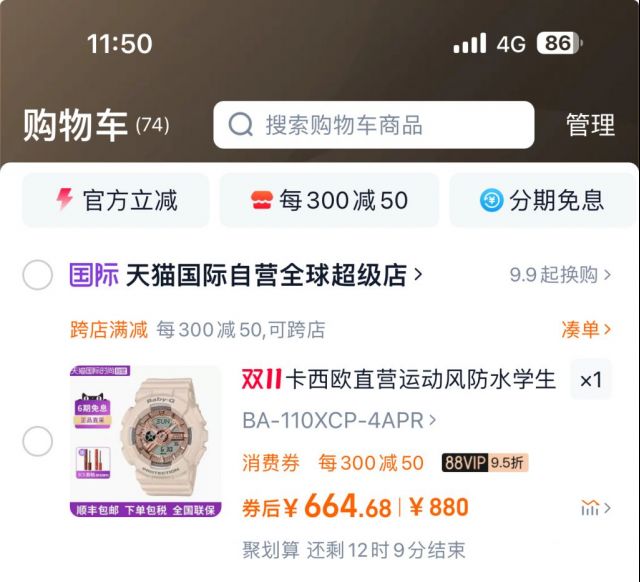
Task: Select the 分期免息 filter chip
Action: [542, 200]
